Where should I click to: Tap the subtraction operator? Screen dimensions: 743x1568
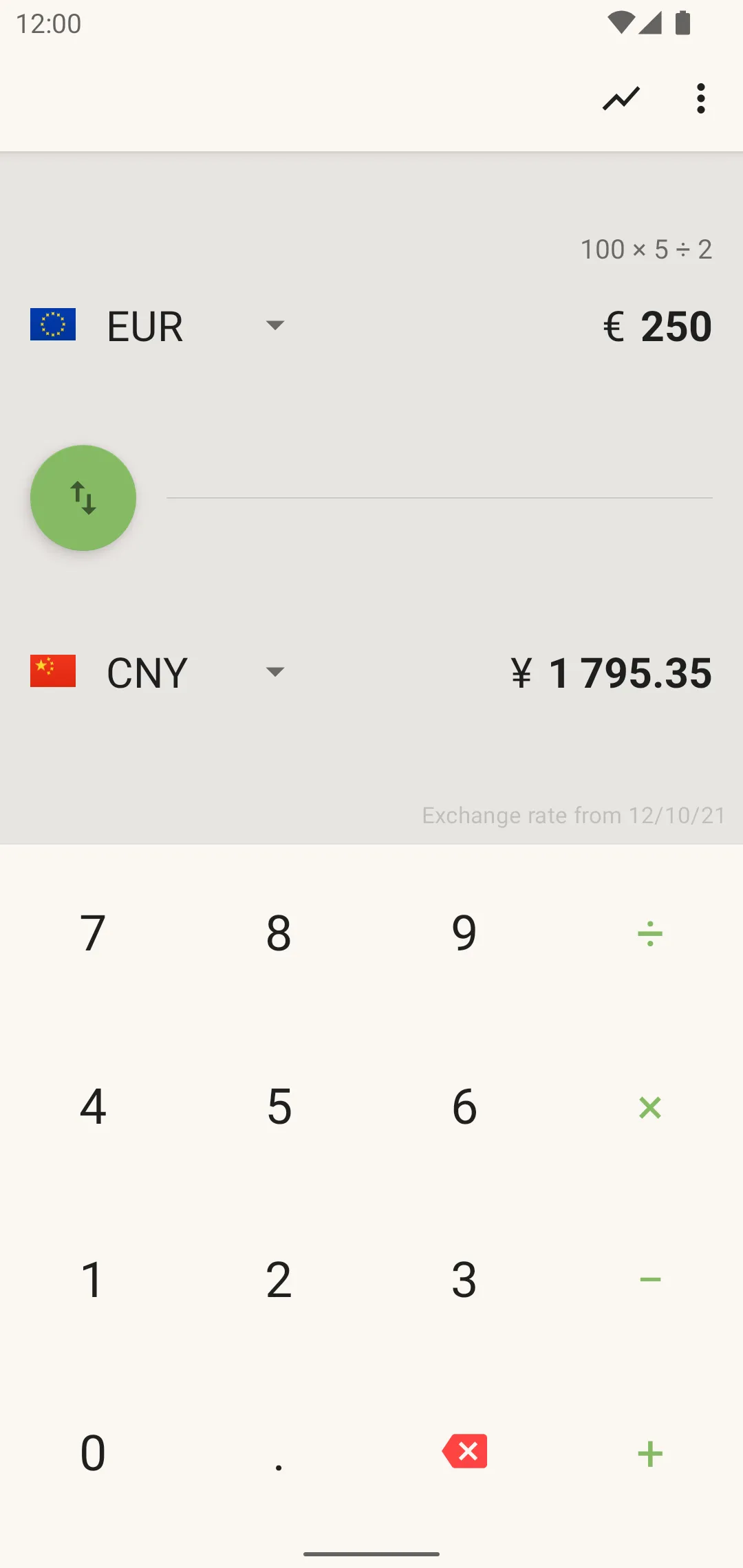pyautogui.click(x=649, y=1279)
